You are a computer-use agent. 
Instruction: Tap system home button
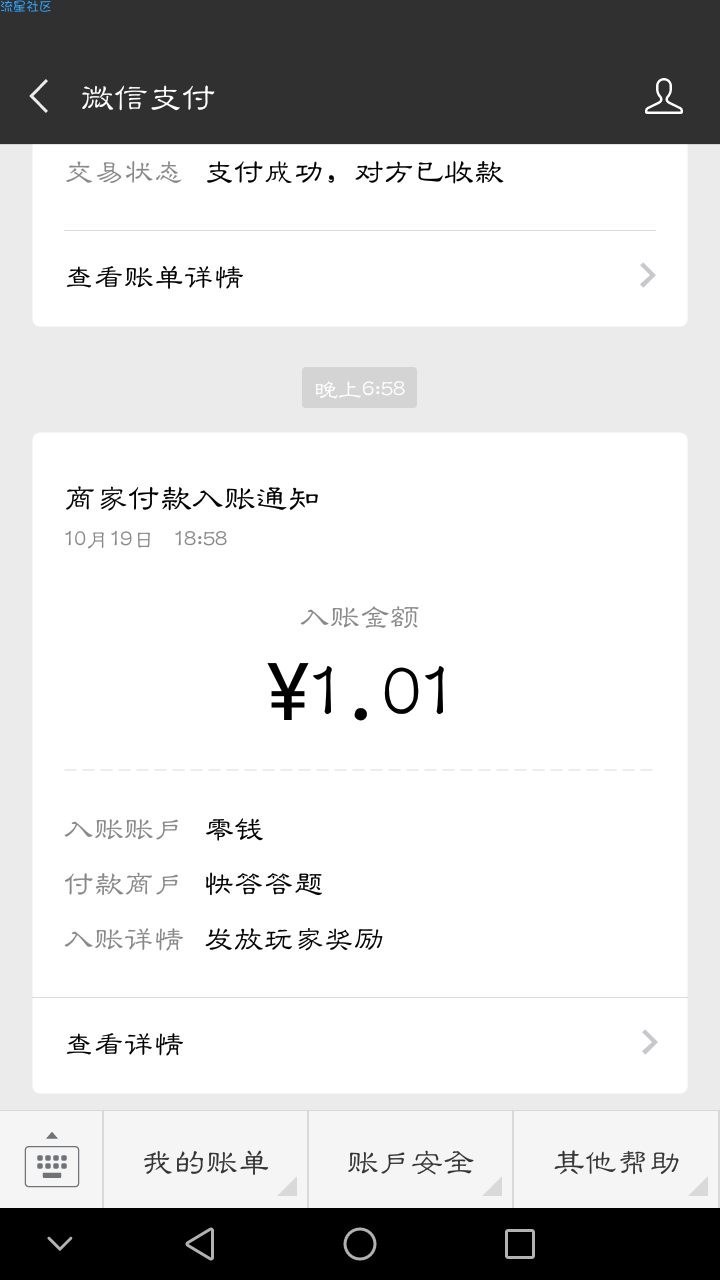360,1244
